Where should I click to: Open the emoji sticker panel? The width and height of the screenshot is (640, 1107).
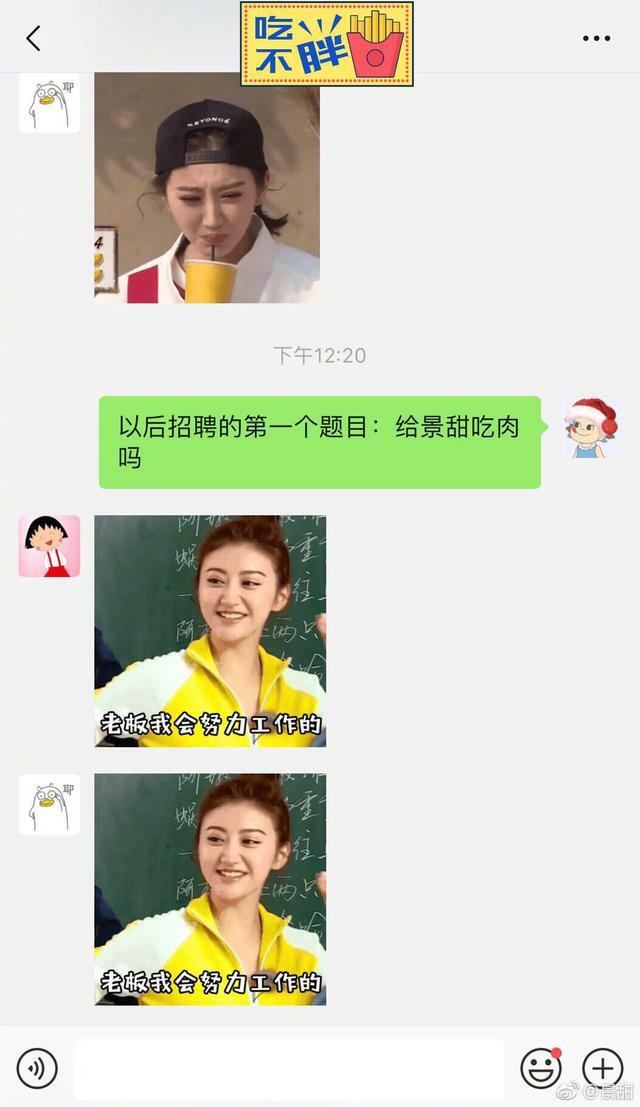pos(541,1067)
